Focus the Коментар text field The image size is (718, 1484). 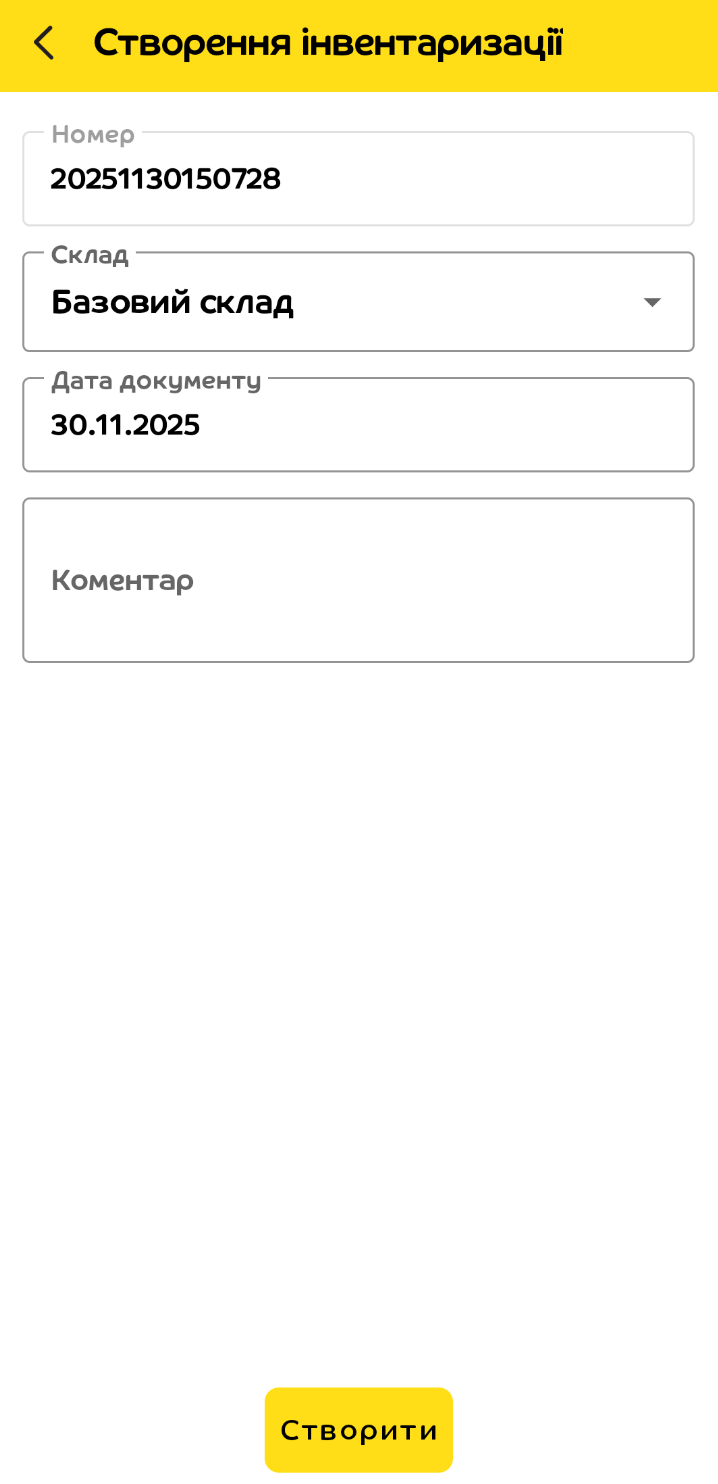point(358,580)
